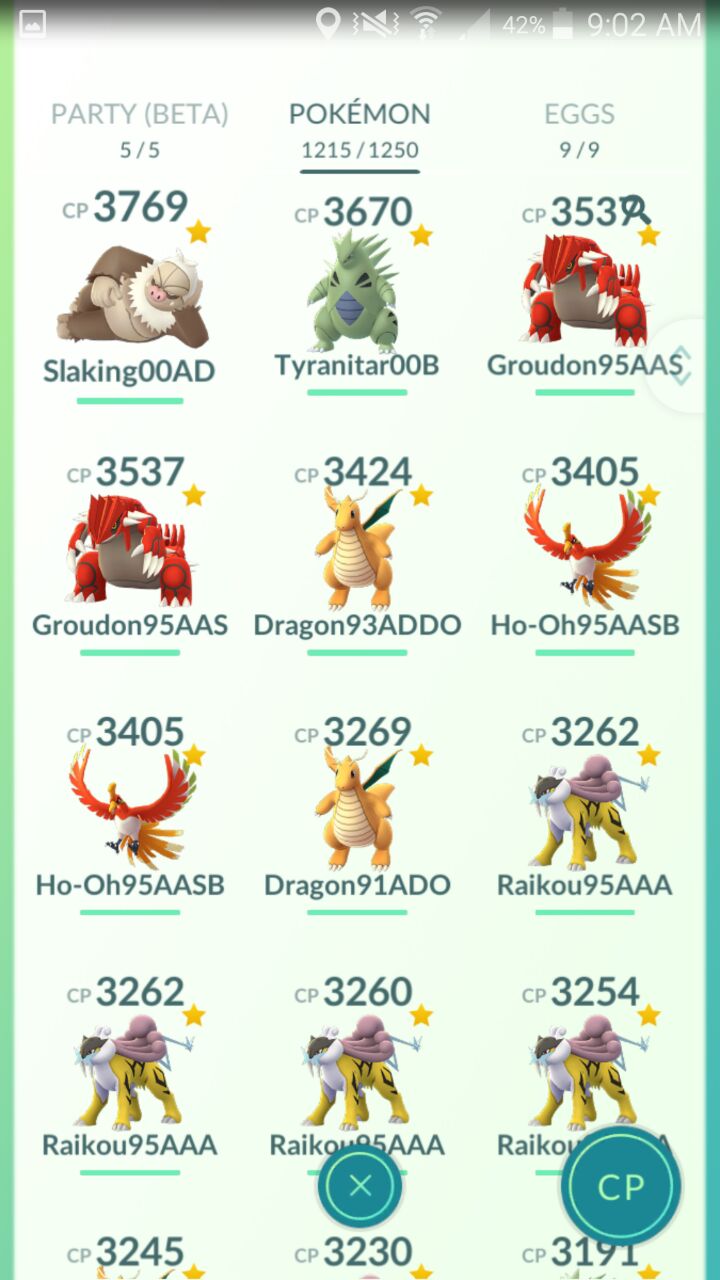The width and height of the screenshot is (720, 1280).
Task: Open the Raikou with CP 3260
Action: click(x=358, y=1070)
